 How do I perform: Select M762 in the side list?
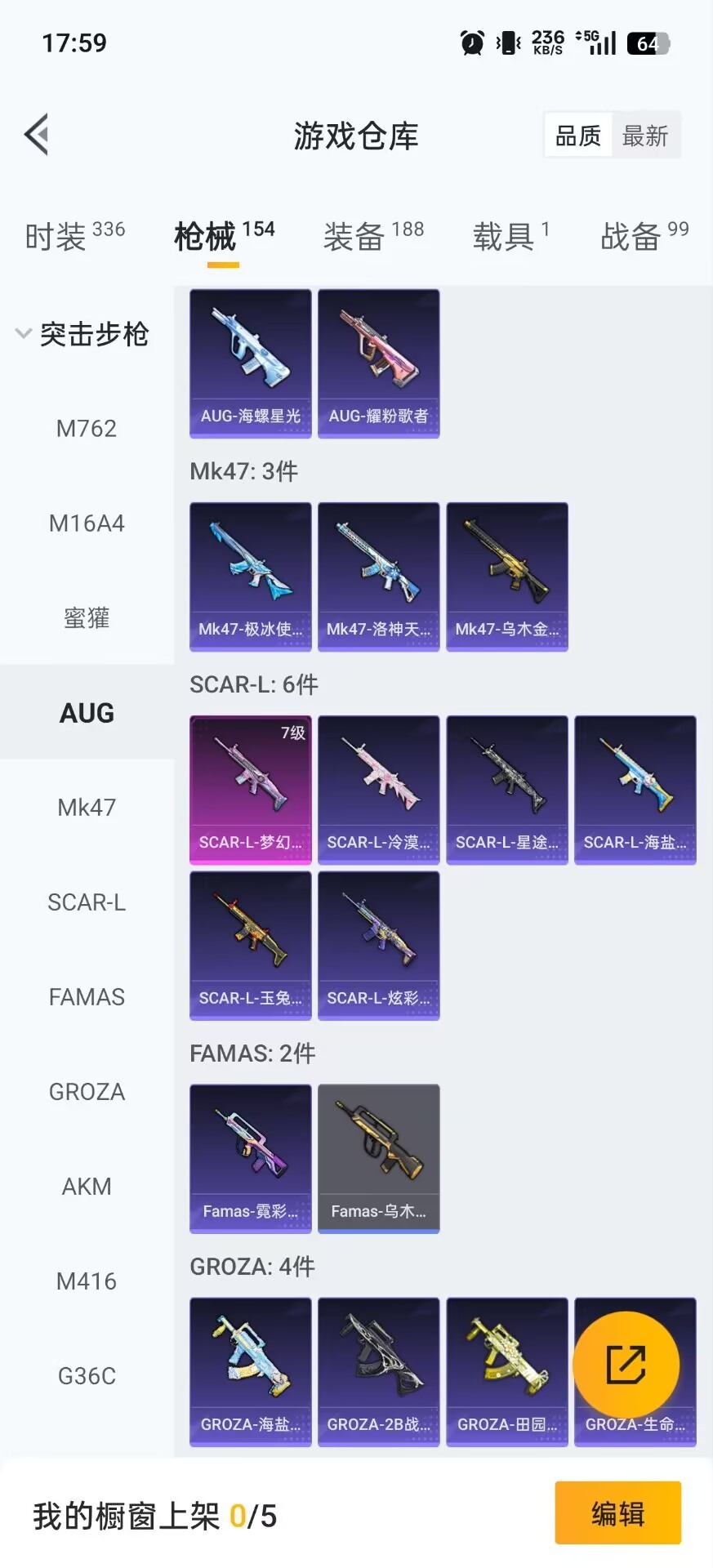87,429
